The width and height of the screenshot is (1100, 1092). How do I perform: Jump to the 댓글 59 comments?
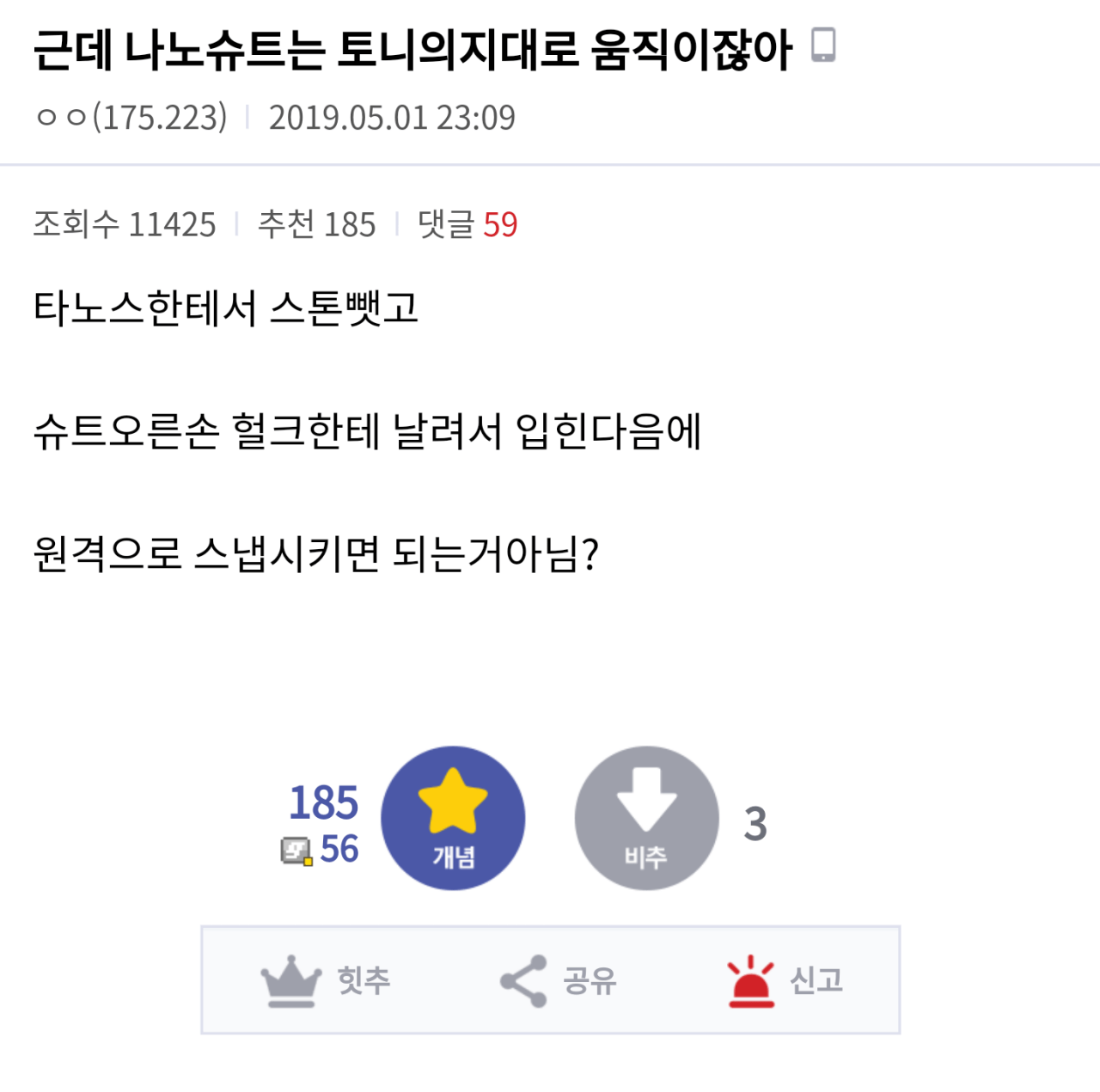tap(467, 224)
